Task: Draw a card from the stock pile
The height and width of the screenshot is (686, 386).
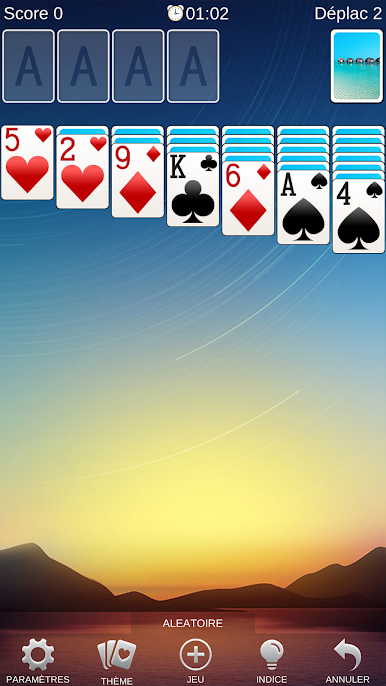Action: 357,66
